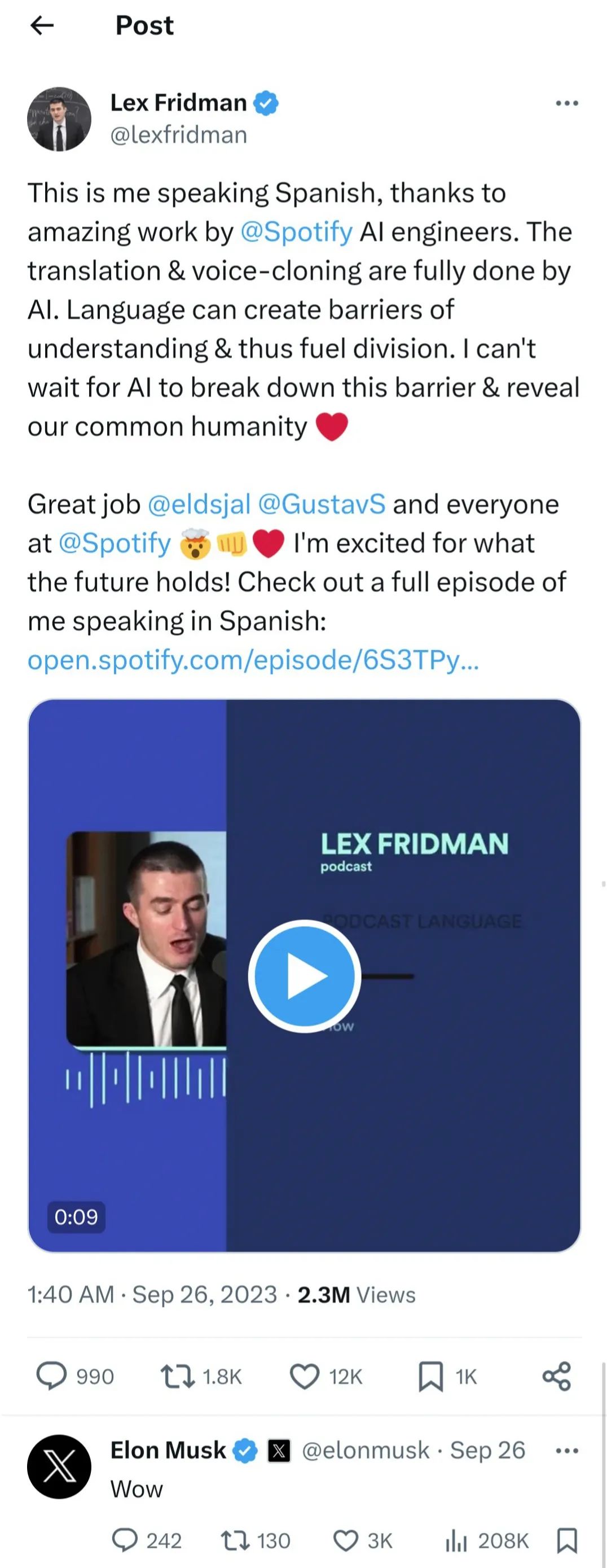Bookmark Lex Fridman's post
607x1568 pixels.
pyautogui.click(x=430, y=1376)
